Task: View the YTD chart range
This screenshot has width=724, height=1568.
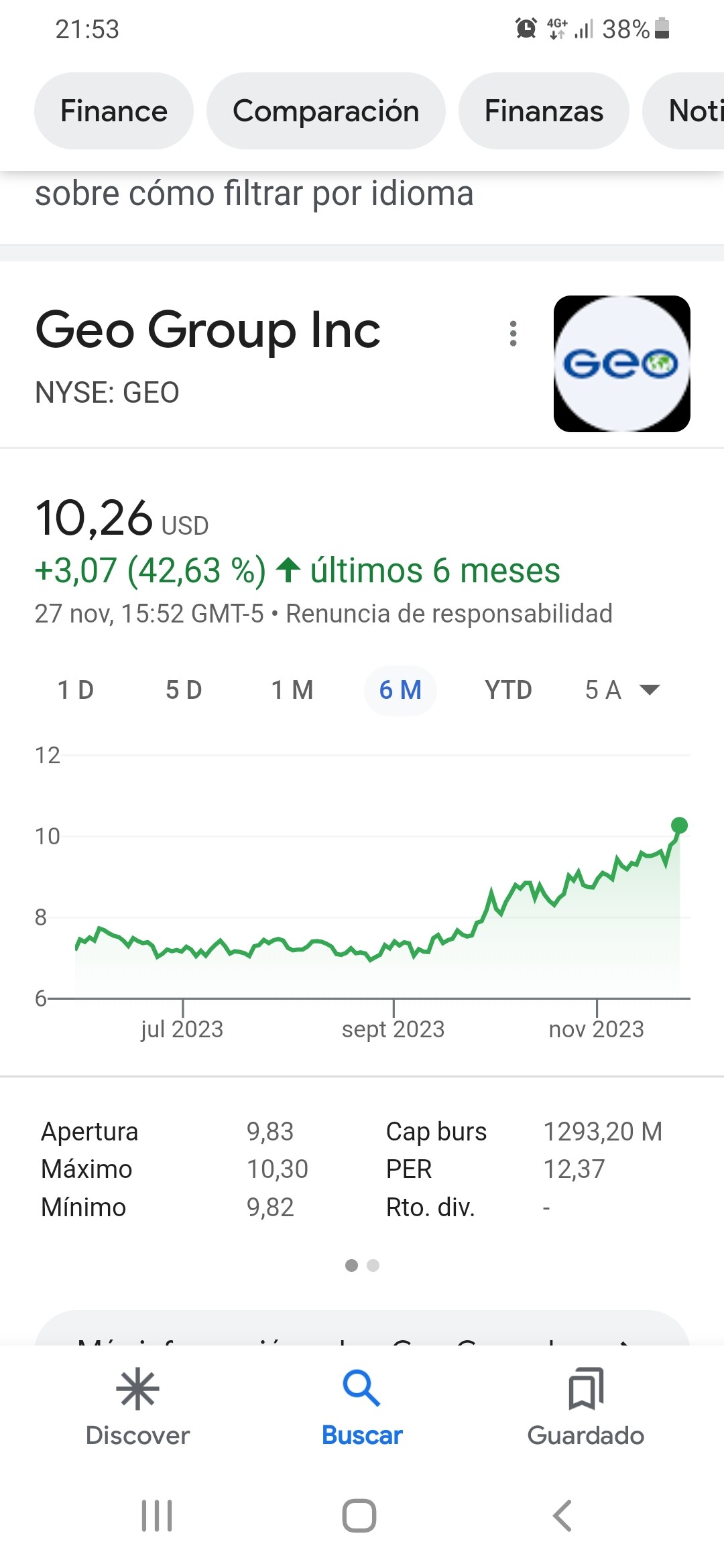Action: click(x=508, y=690)
